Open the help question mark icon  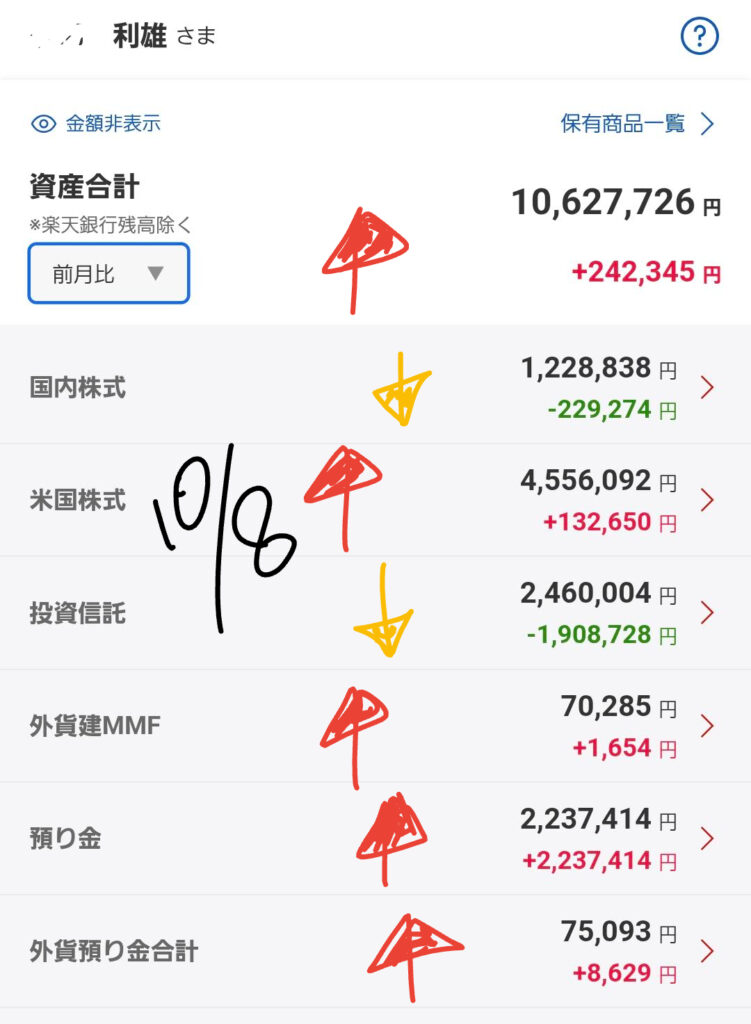point(700,37)
